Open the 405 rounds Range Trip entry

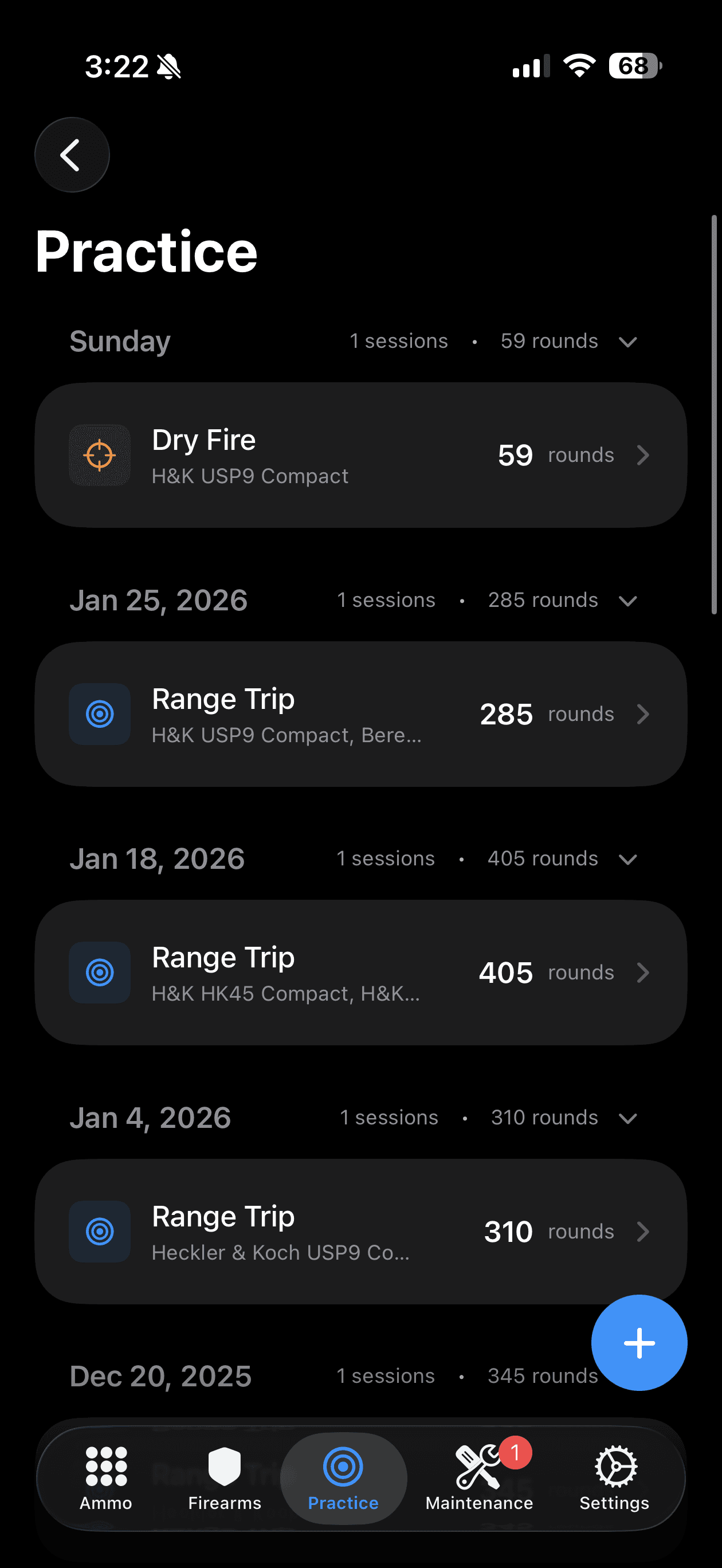tap(362, 972)
